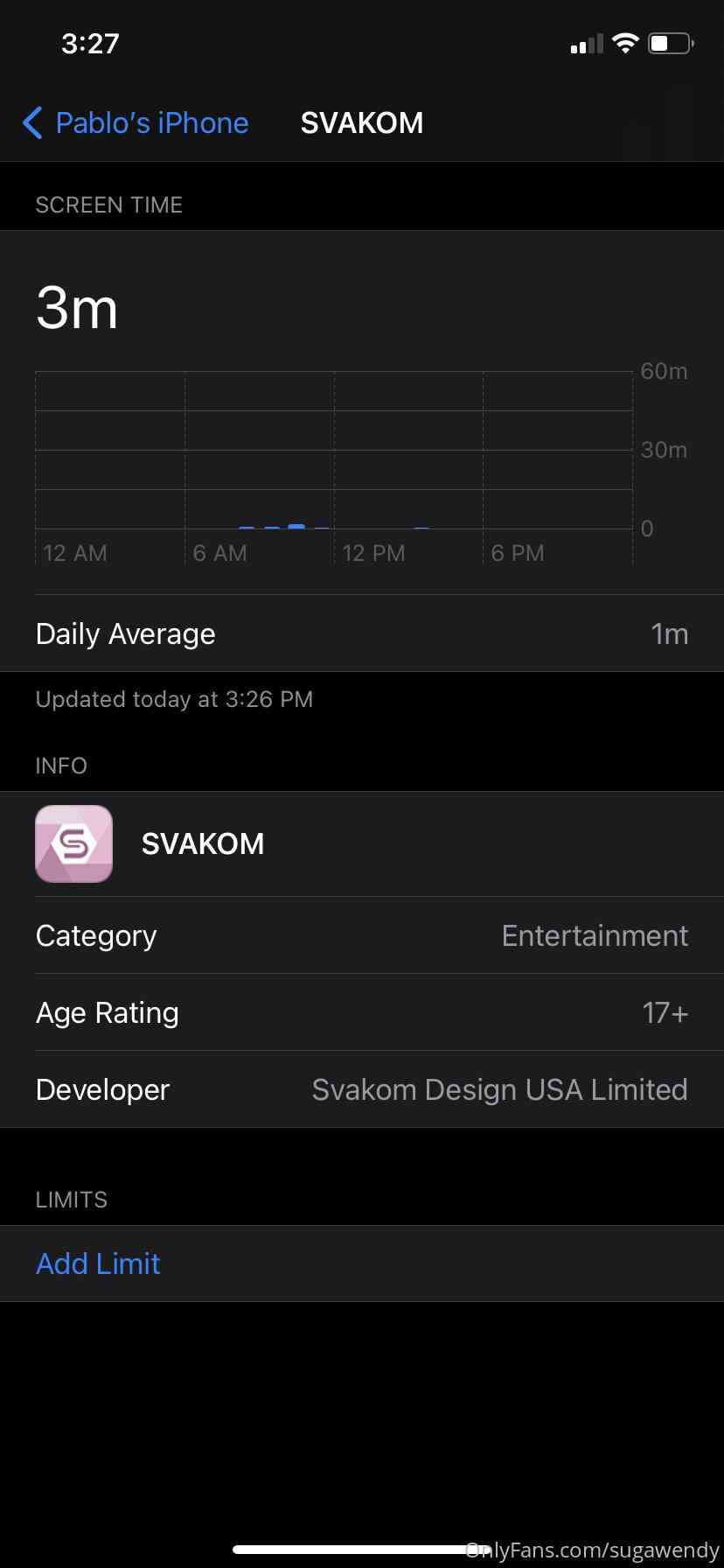Tap Add Limit for SVAKOM
The image size is (724, 1568).
(x=98, y=1263)
